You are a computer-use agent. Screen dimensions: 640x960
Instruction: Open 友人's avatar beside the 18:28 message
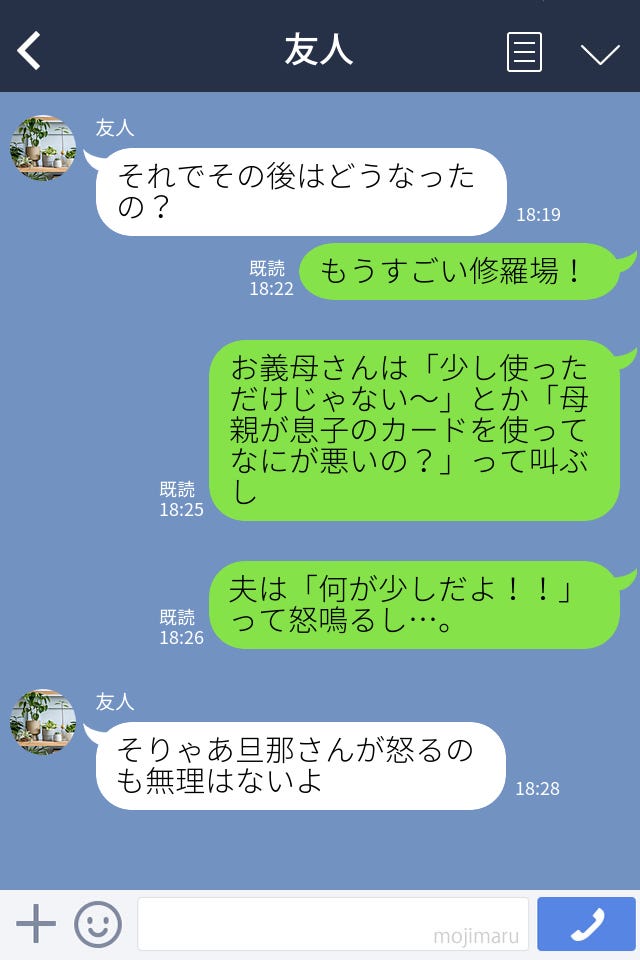coord(43,721)
